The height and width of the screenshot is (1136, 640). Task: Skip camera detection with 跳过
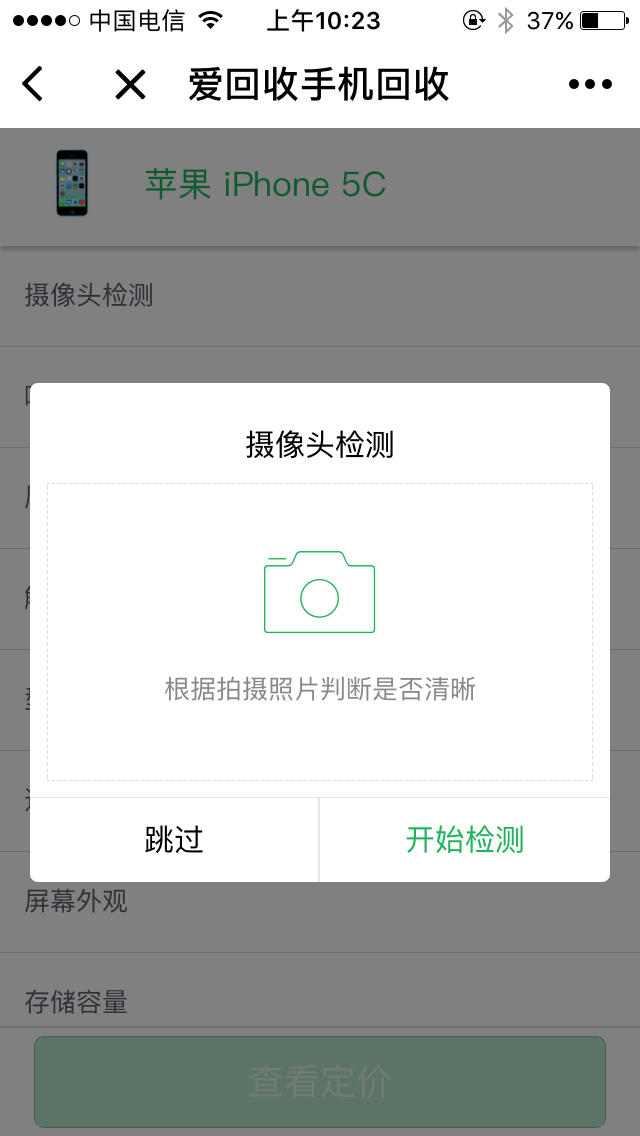[174, 840]
